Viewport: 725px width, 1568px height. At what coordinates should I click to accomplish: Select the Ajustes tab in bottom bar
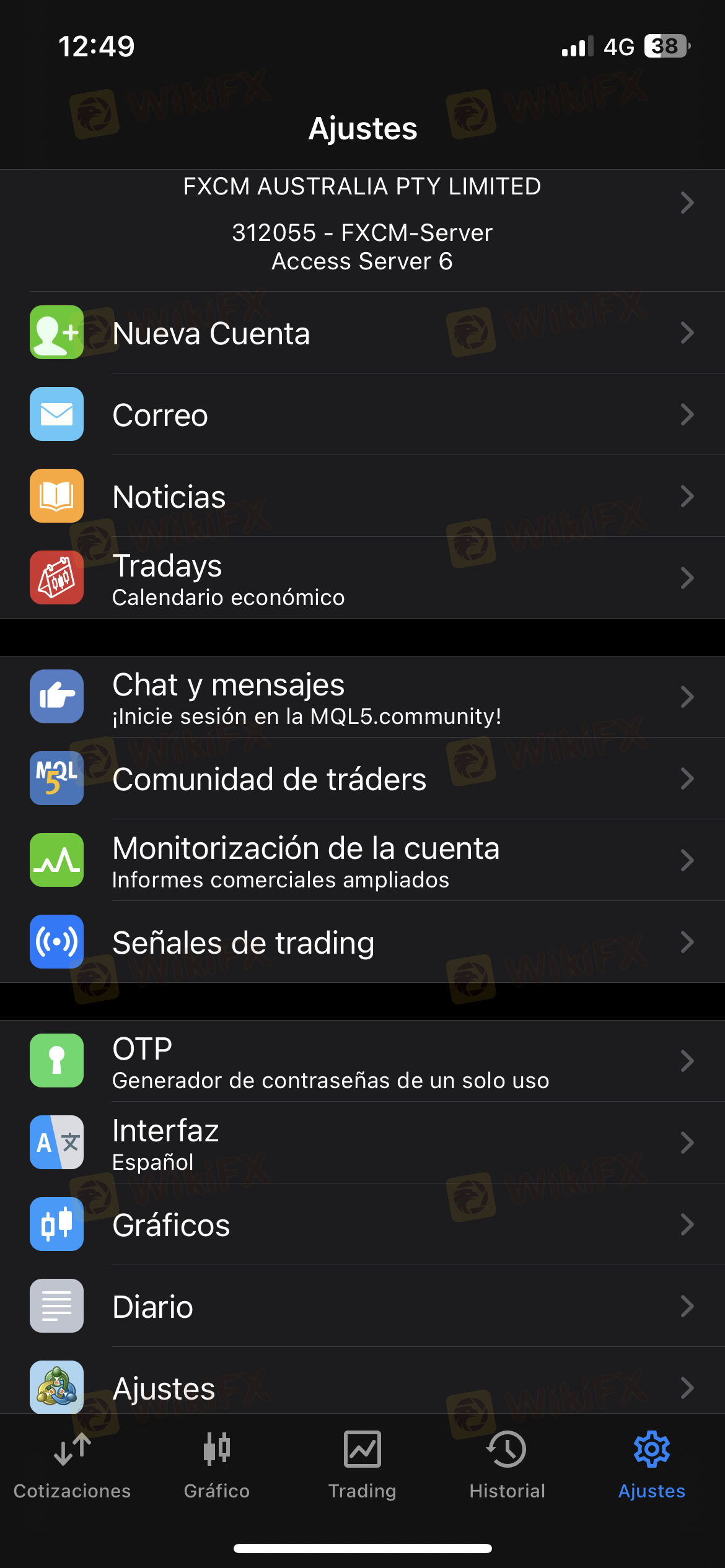[x=652, y=1466]
